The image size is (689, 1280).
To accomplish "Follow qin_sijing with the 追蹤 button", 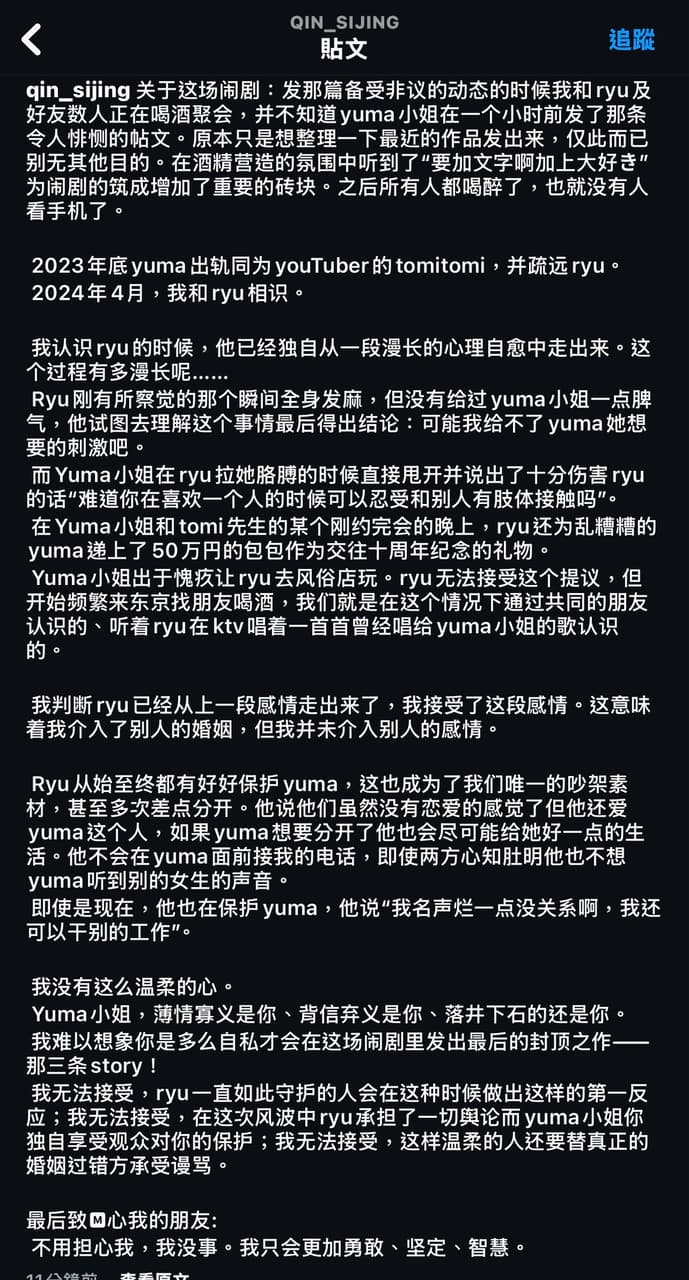I will point(631,40).
